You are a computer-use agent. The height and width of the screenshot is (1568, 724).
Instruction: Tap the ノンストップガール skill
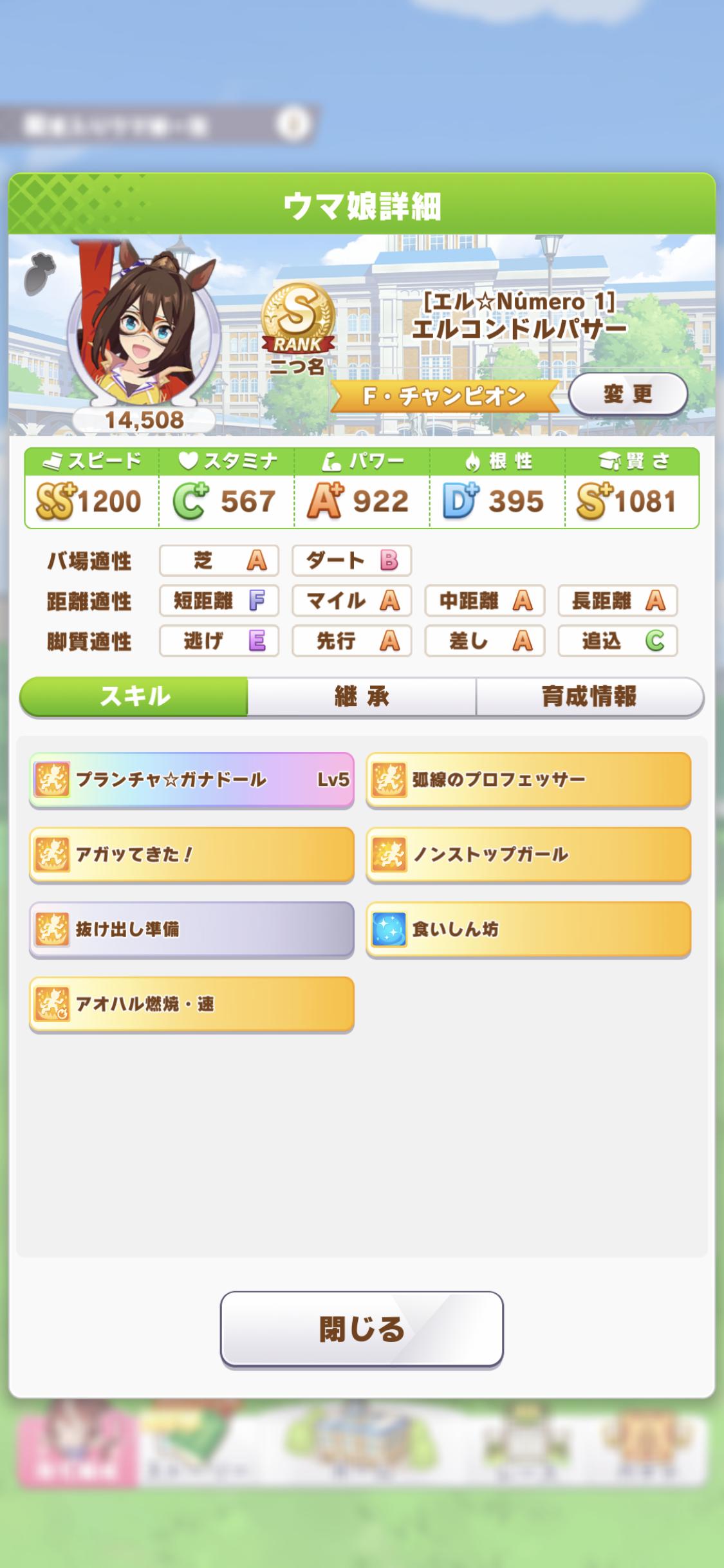click(x=528, y=854)
